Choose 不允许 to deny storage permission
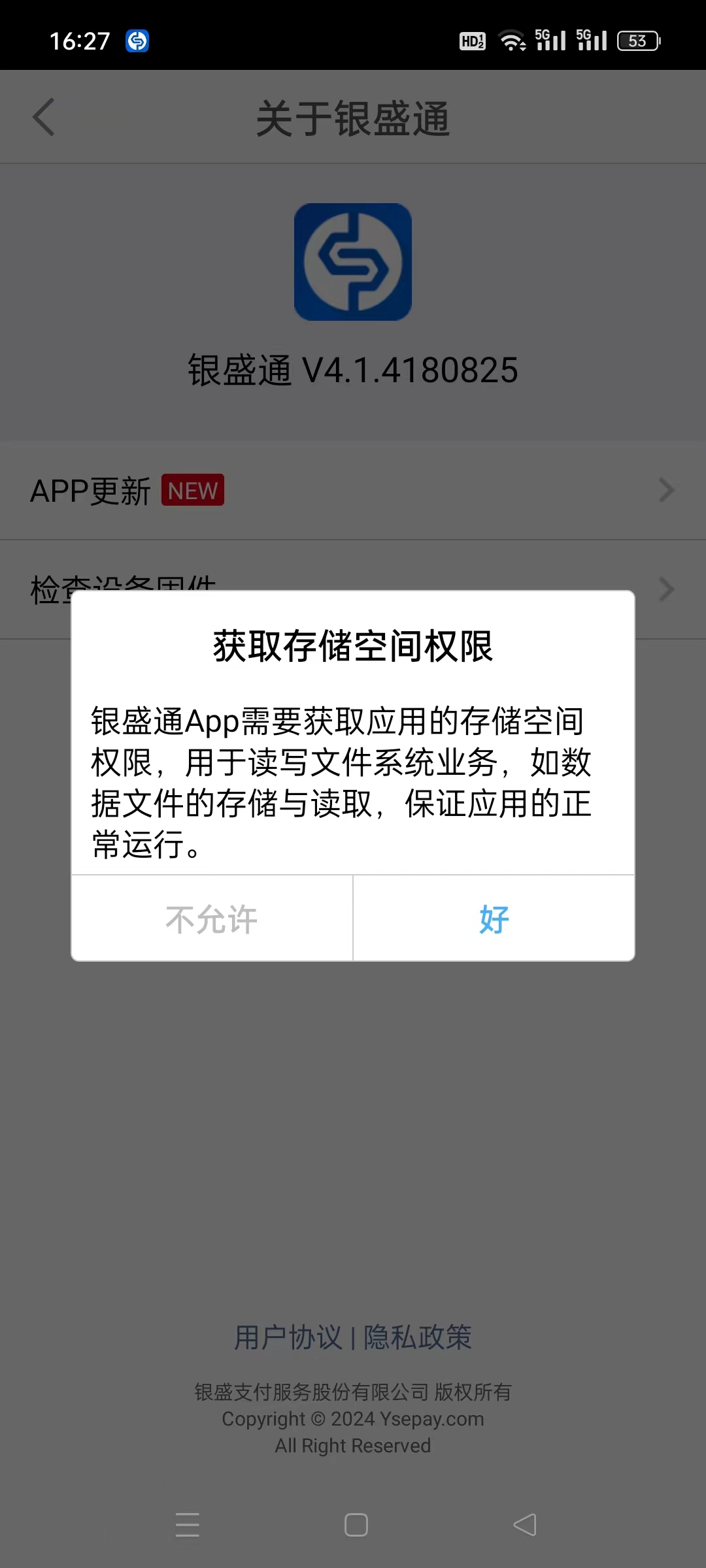 (x=212, y=919)
